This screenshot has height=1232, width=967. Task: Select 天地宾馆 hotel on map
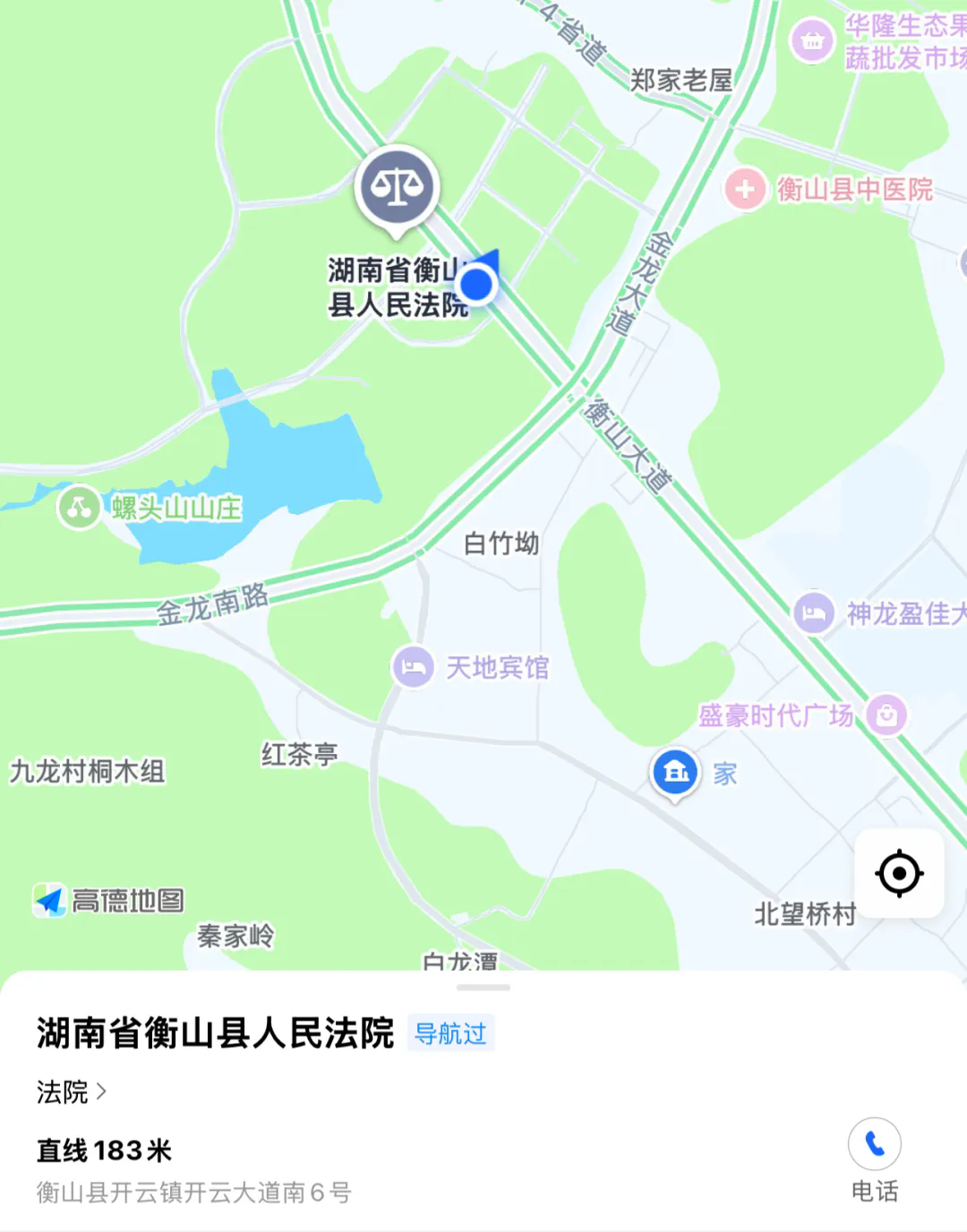click(414, 667)
